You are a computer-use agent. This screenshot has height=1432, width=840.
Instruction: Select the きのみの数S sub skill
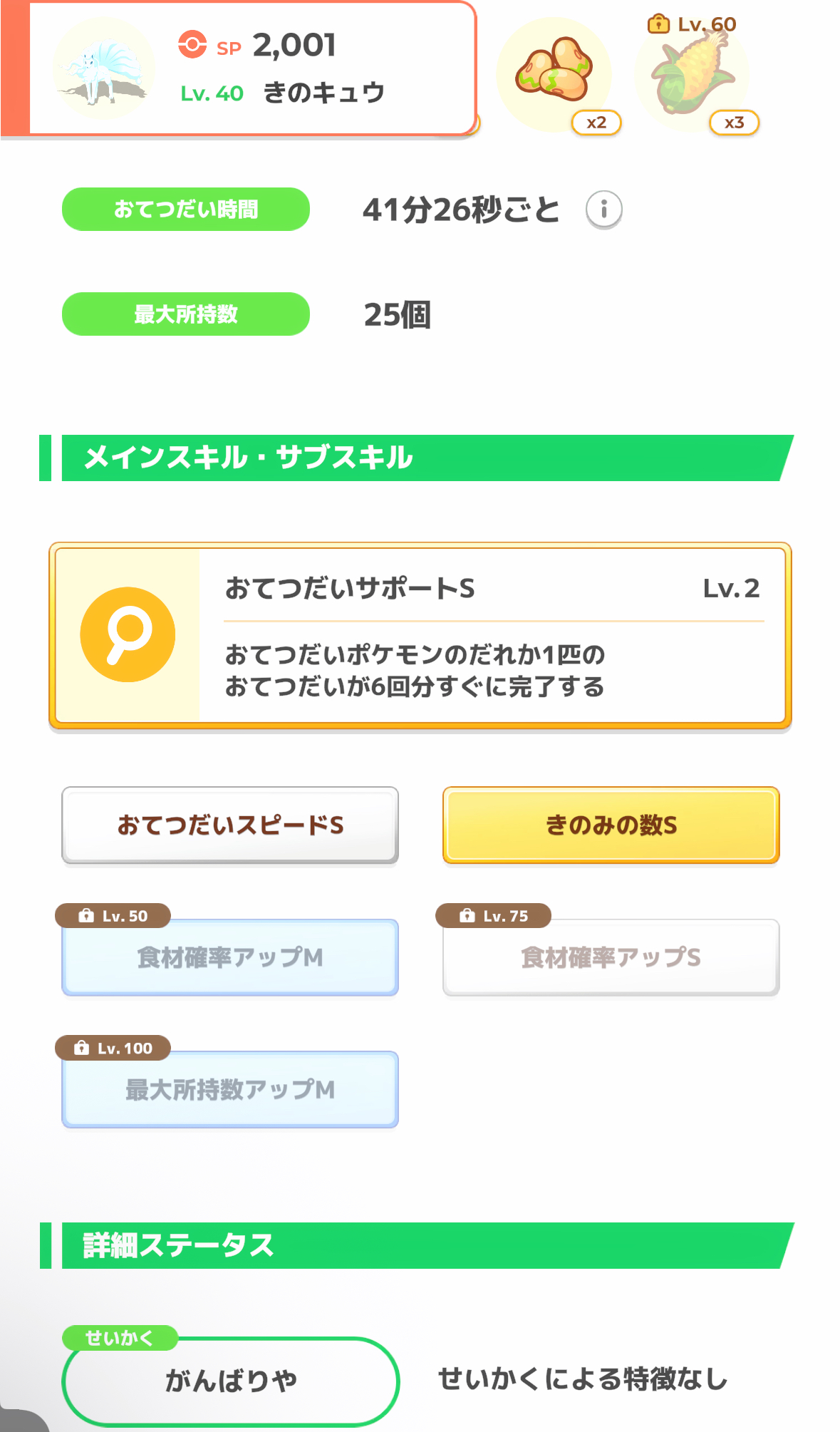tap(611, 825)
